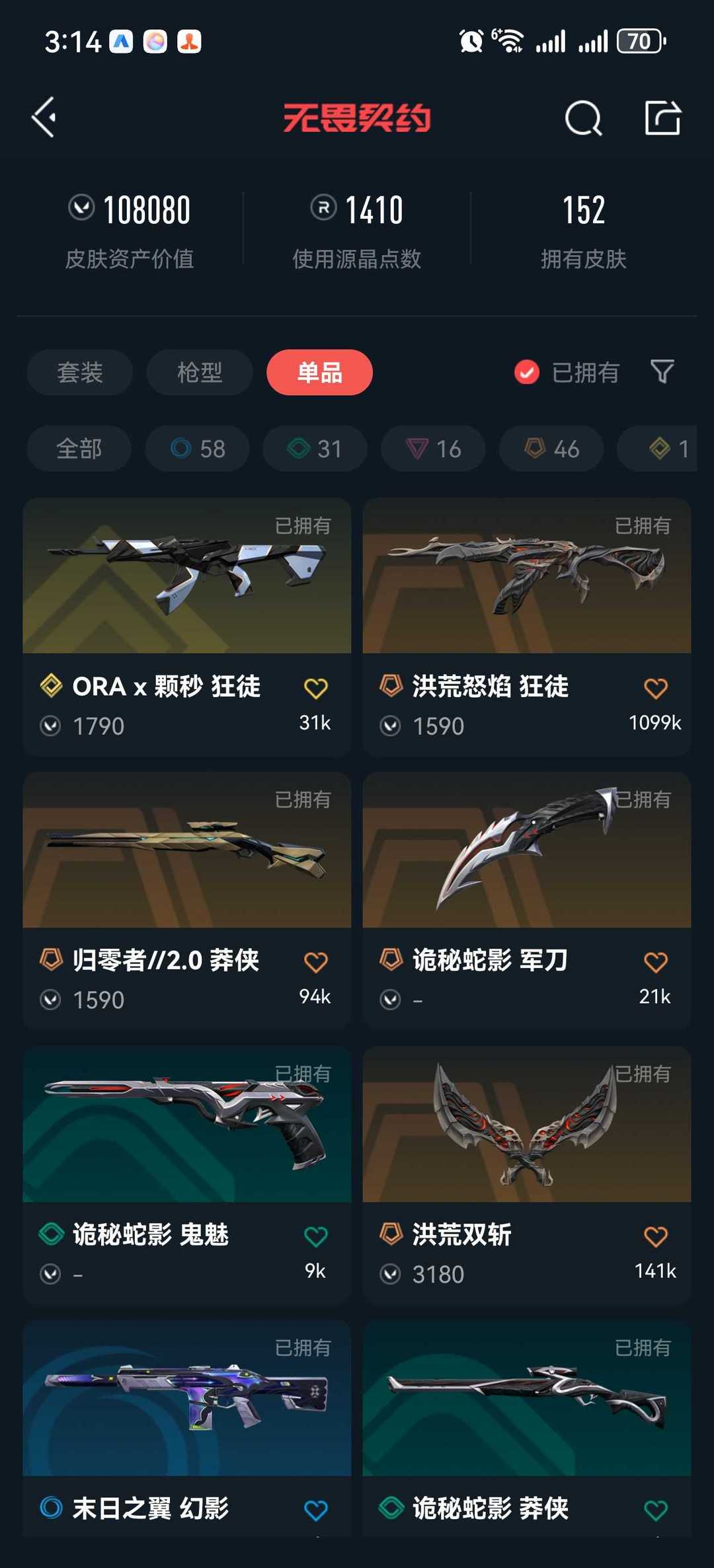Screen dimensions: 714x1568
Task: Tap the 单品 button
Action: [x=319, y=373]
